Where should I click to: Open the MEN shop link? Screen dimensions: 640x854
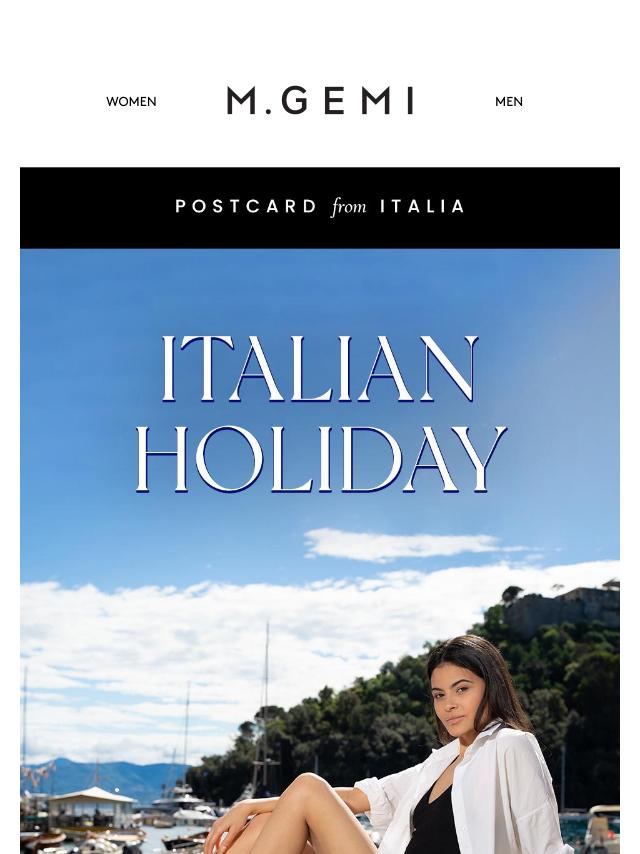508,102
